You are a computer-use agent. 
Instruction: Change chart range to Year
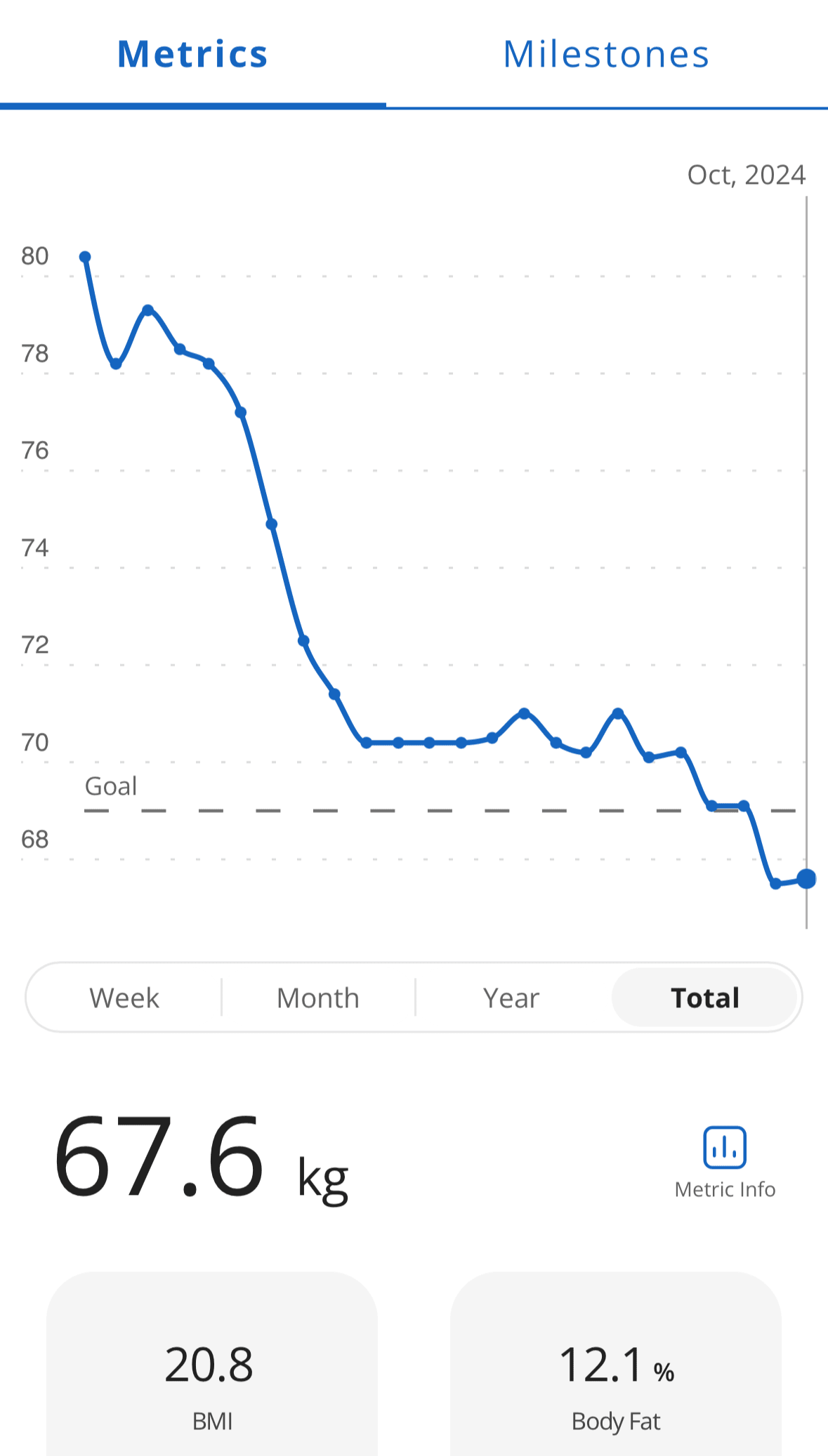(x=511, y=998)
